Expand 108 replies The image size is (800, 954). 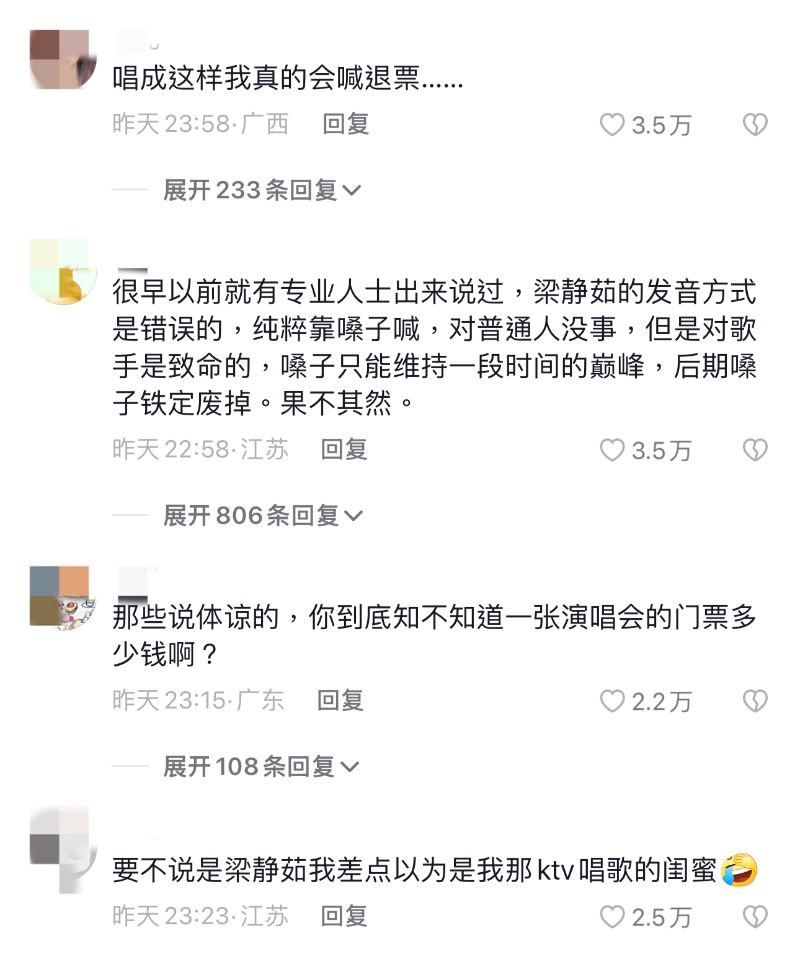click(262, 767)
